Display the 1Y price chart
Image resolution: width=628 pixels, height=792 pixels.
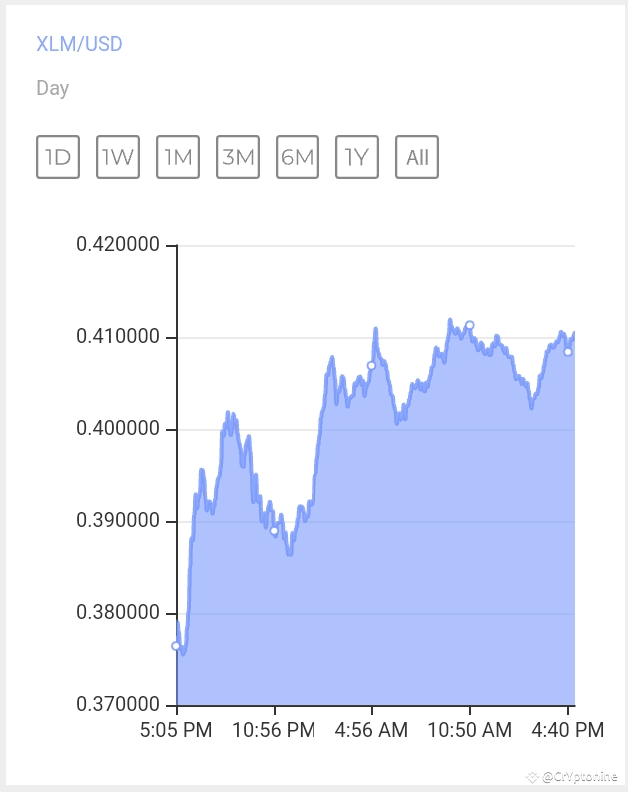[x=357, y=157]
